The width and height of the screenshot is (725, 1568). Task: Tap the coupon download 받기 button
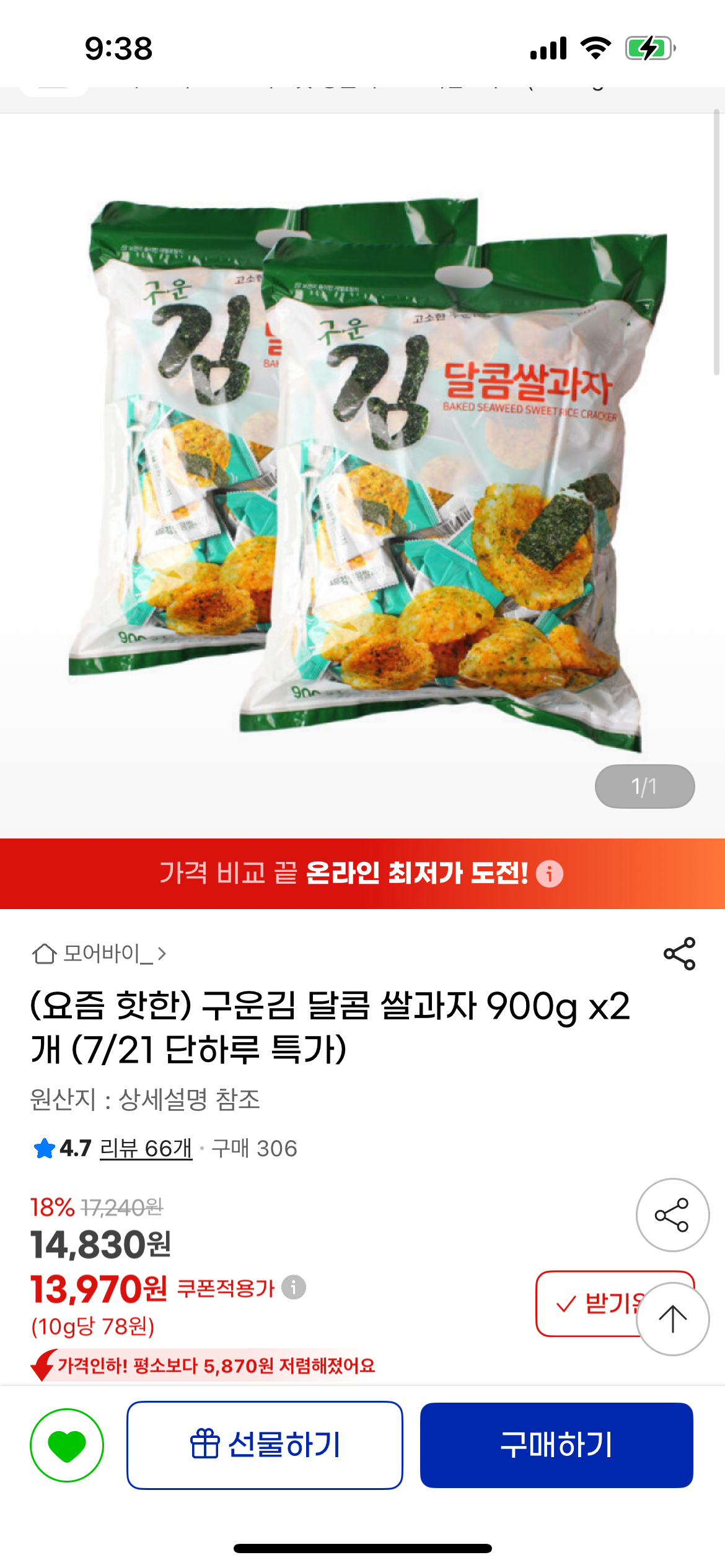[x=589, y=1304]
